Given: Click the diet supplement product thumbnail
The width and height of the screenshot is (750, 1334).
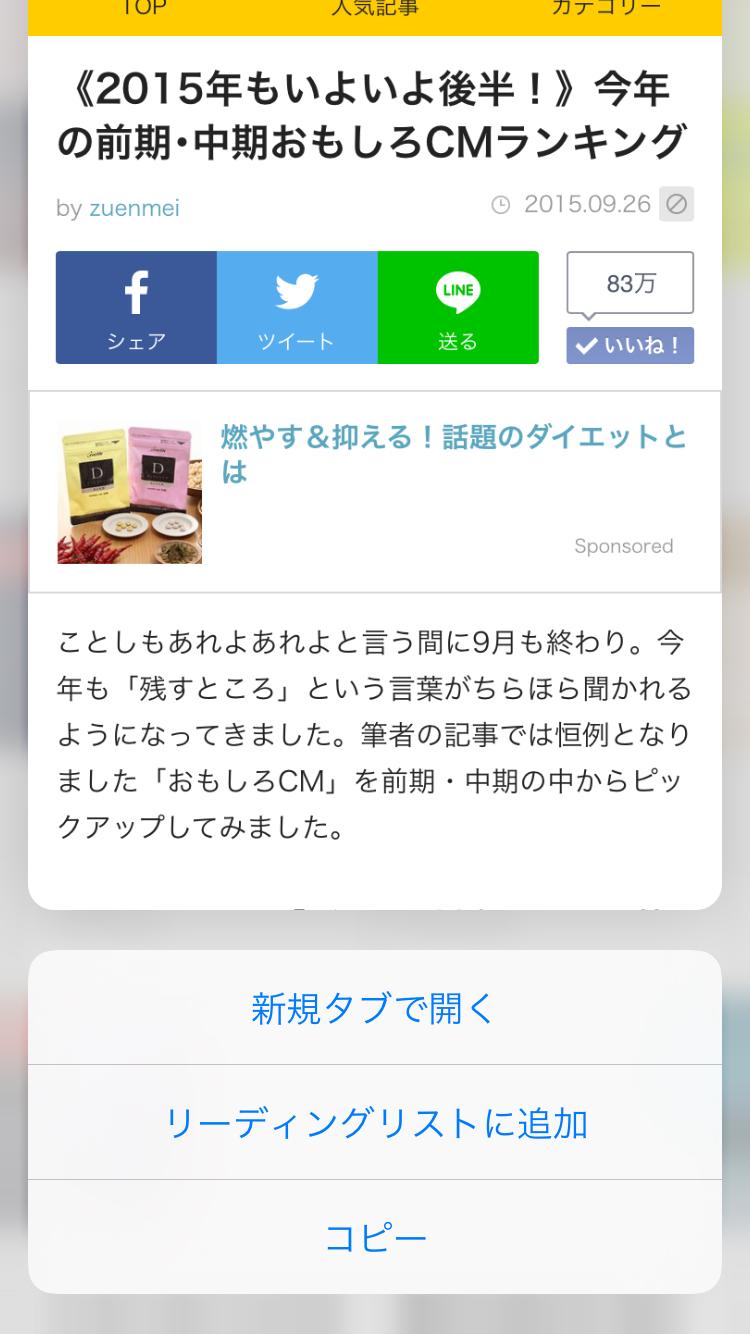Looking at the screenshot, I should tap(129, 491).
